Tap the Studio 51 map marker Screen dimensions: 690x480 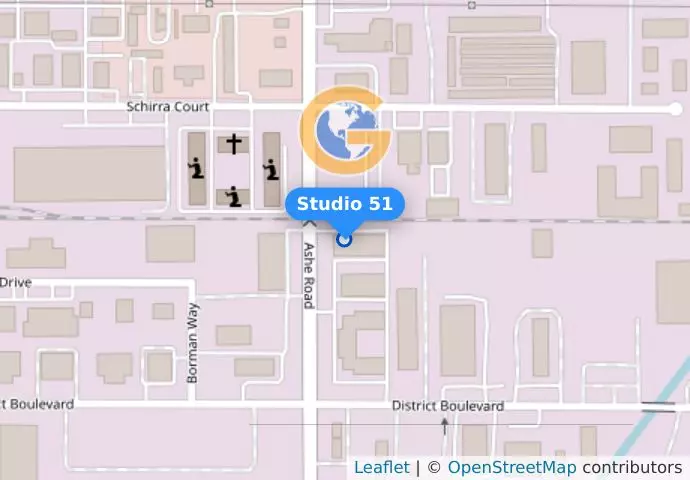(x=345, y=239)
